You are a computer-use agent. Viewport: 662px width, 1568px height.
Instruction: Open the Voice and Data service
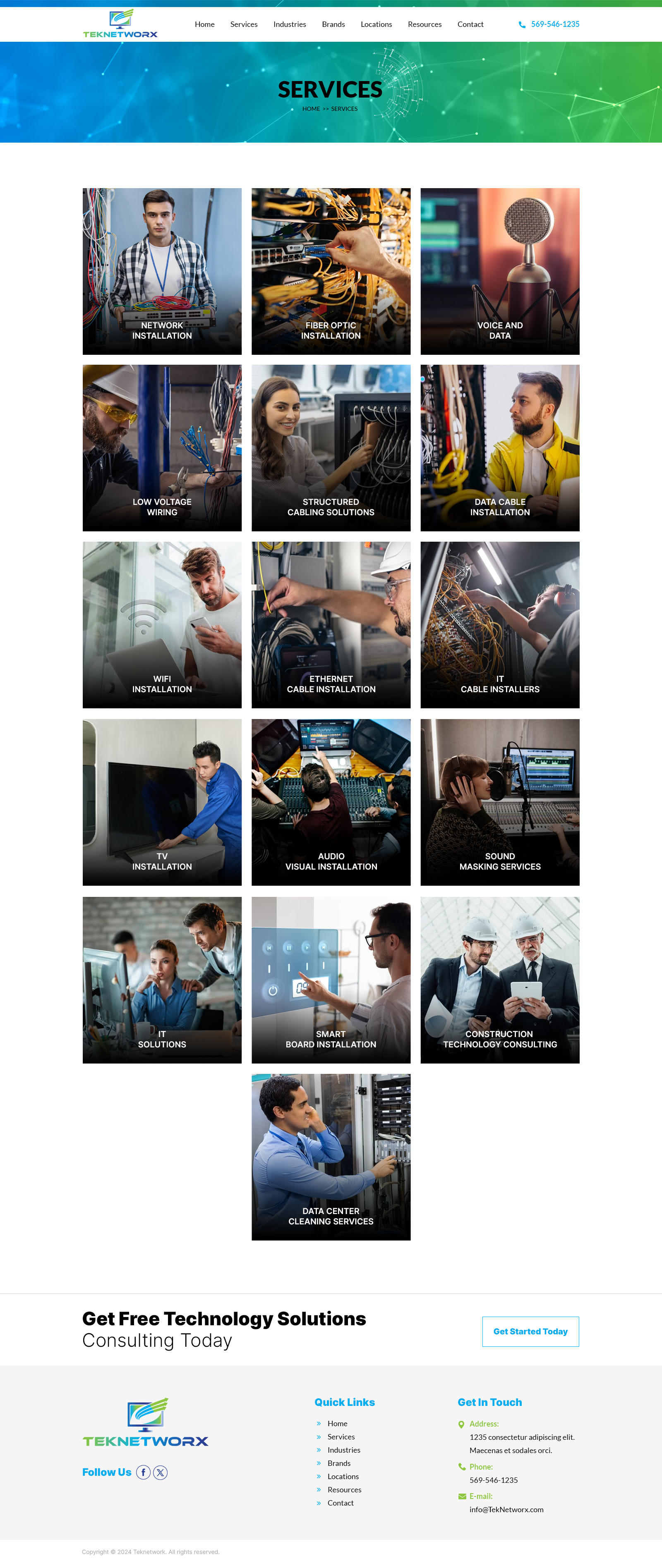[x=499, y=272]
